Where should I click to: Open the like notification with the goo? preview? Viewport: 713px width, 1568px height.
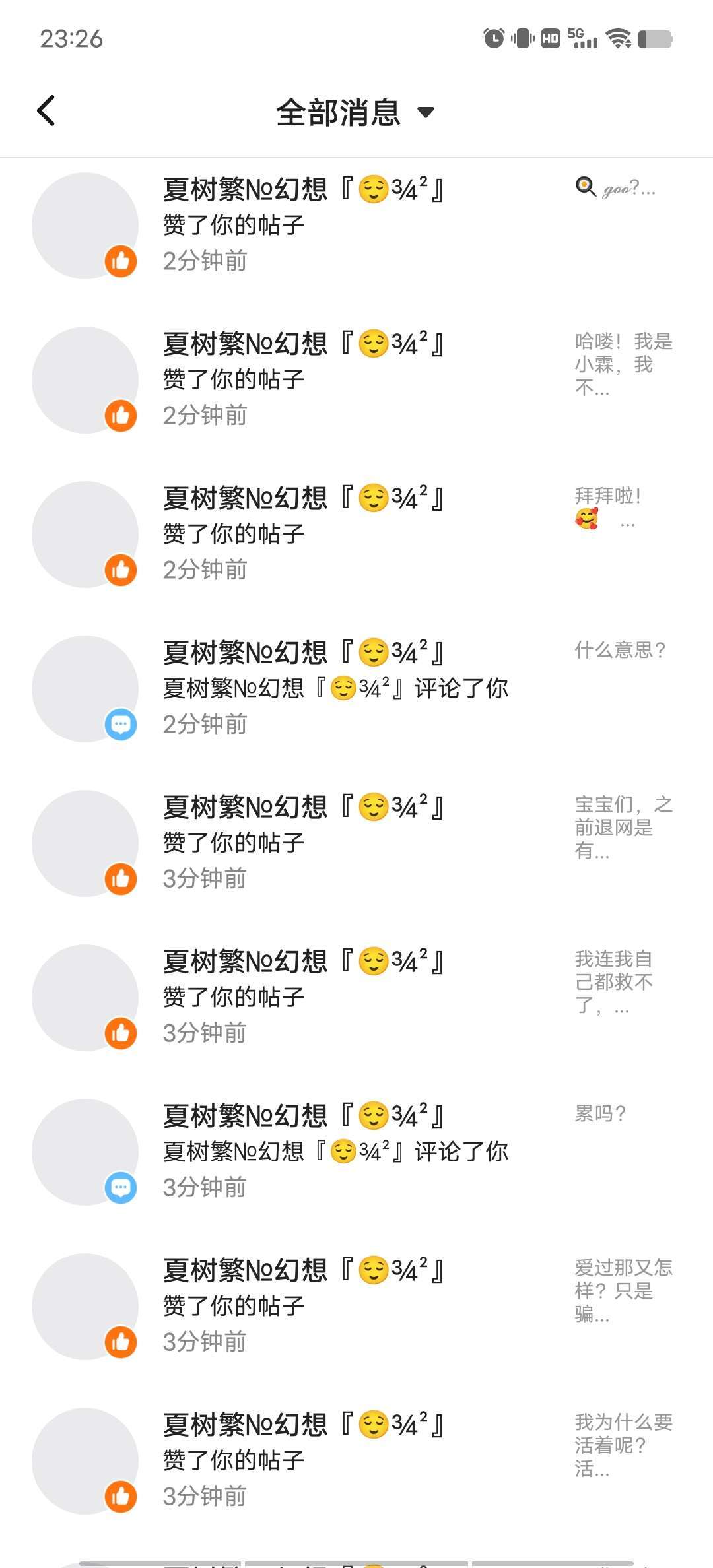[356, 226]
